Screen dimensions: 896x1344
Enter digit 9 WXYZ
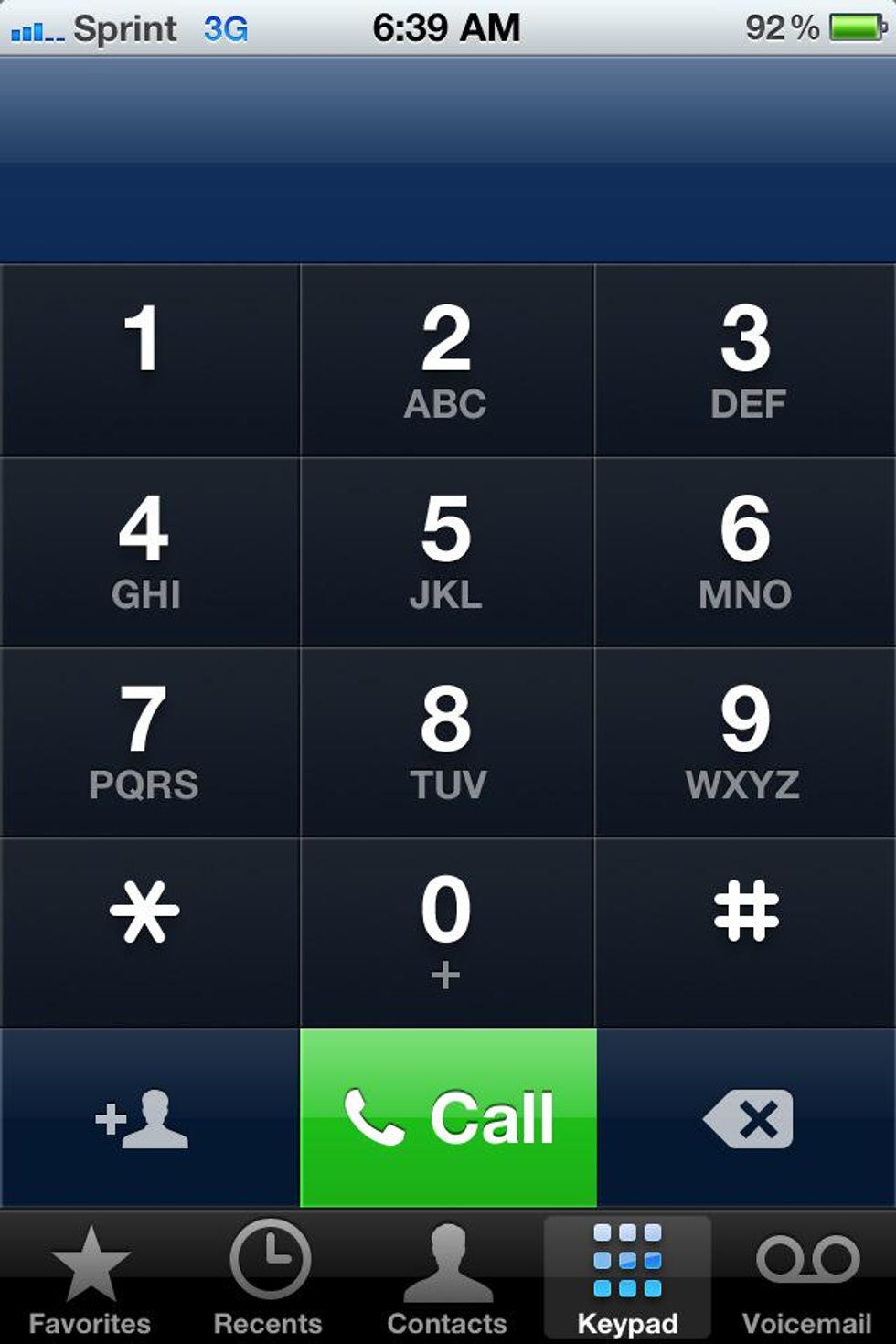point(745,741)
